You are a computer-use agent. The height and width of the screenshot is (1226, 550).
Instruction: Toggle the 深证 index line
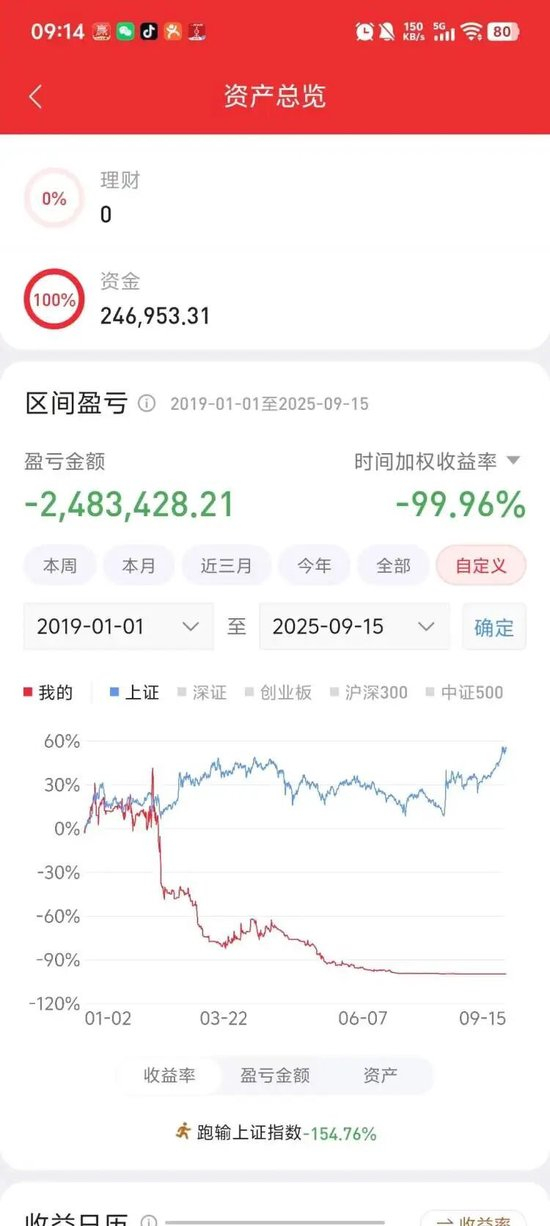point(202,692)
